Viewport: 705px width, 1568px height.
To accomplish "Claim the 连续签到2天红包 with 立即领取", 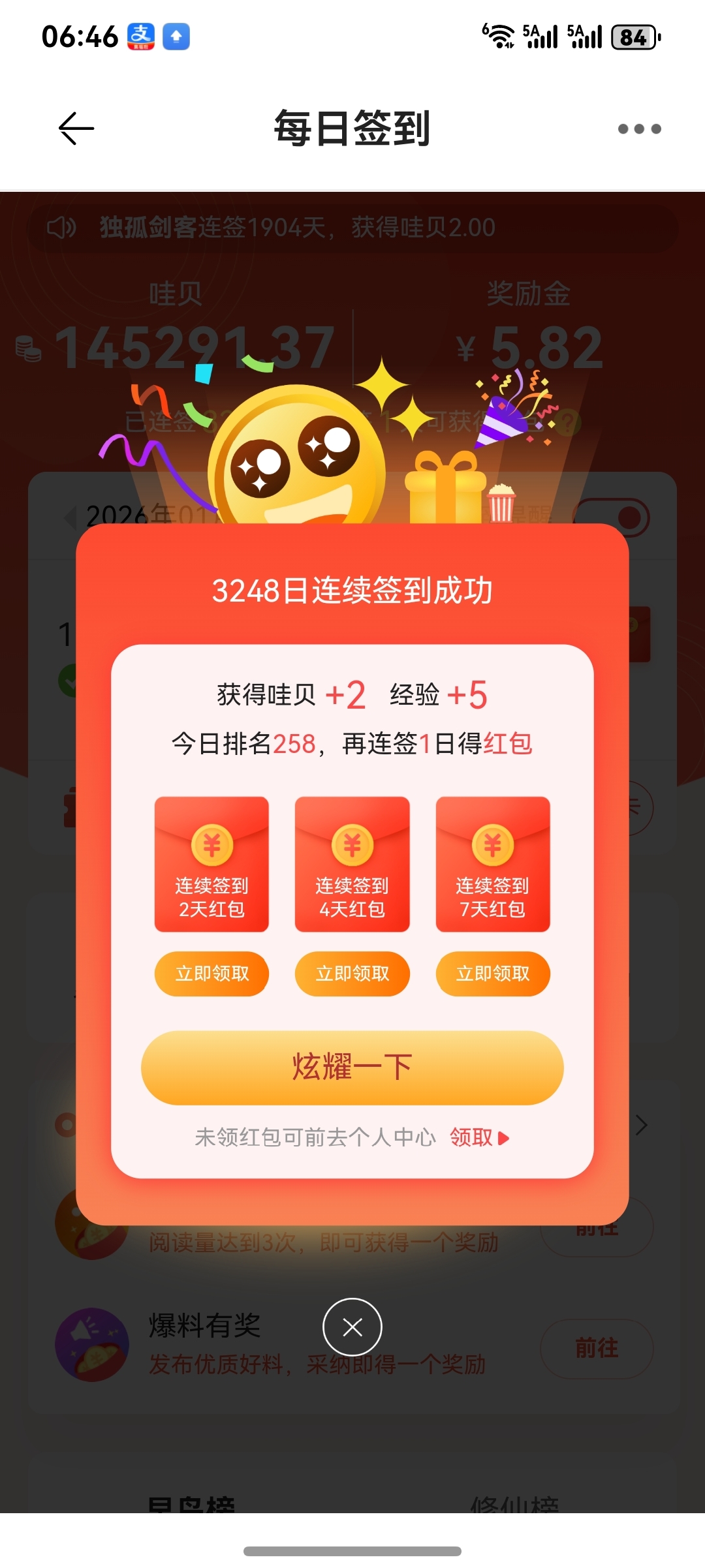I will [x=211, y=974].
